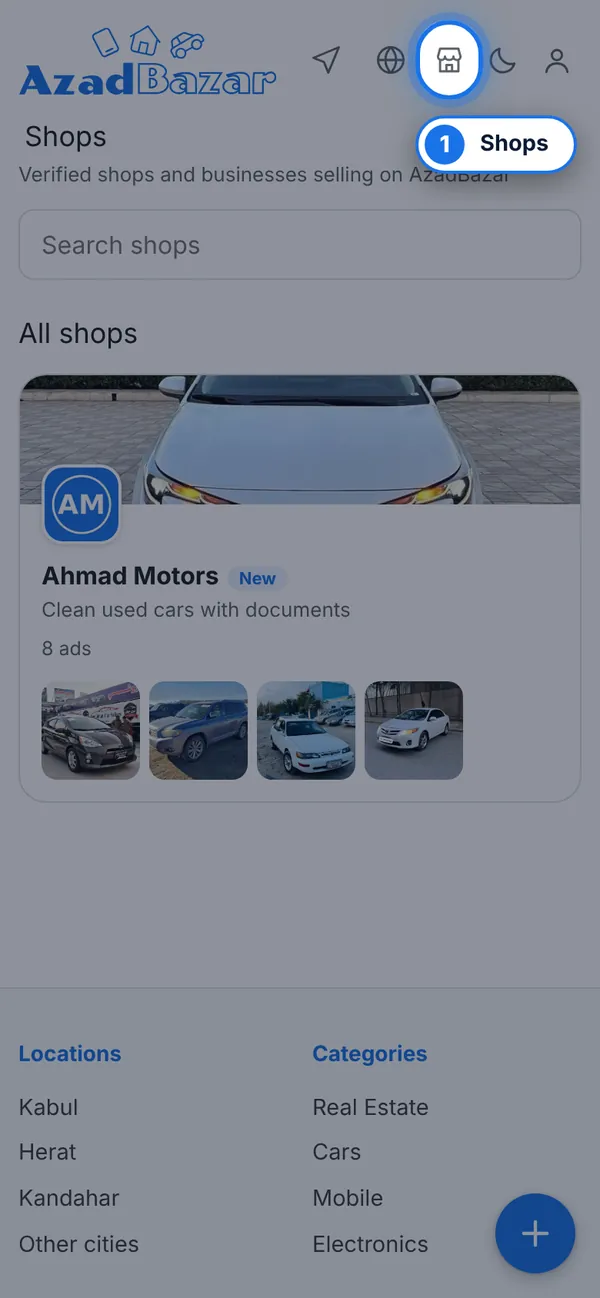Browse the Real Estate category
The image size is (600, 1298).
370,1107
